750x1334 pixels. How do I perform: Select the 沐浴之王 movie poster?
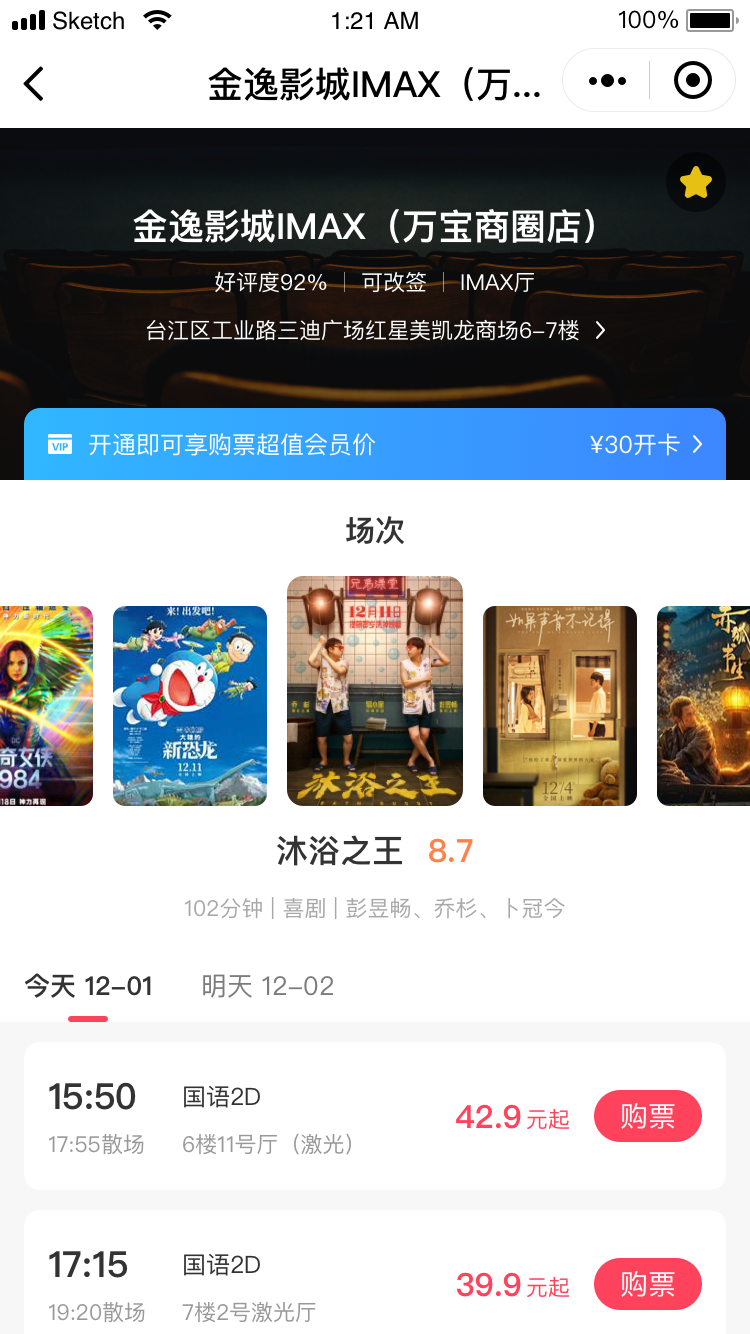click(375, 691)
